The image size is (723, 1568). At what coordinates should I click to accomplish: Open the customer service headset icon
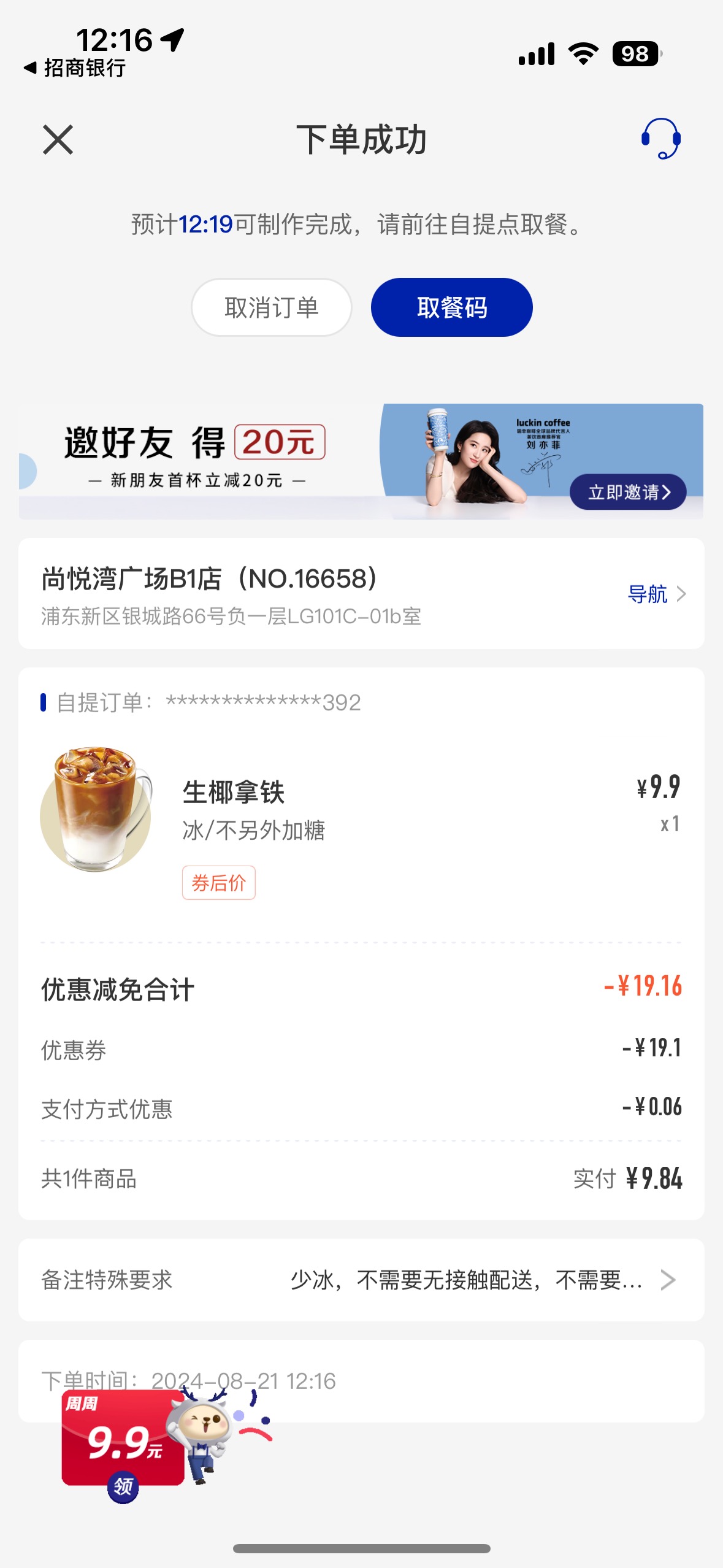660,139
